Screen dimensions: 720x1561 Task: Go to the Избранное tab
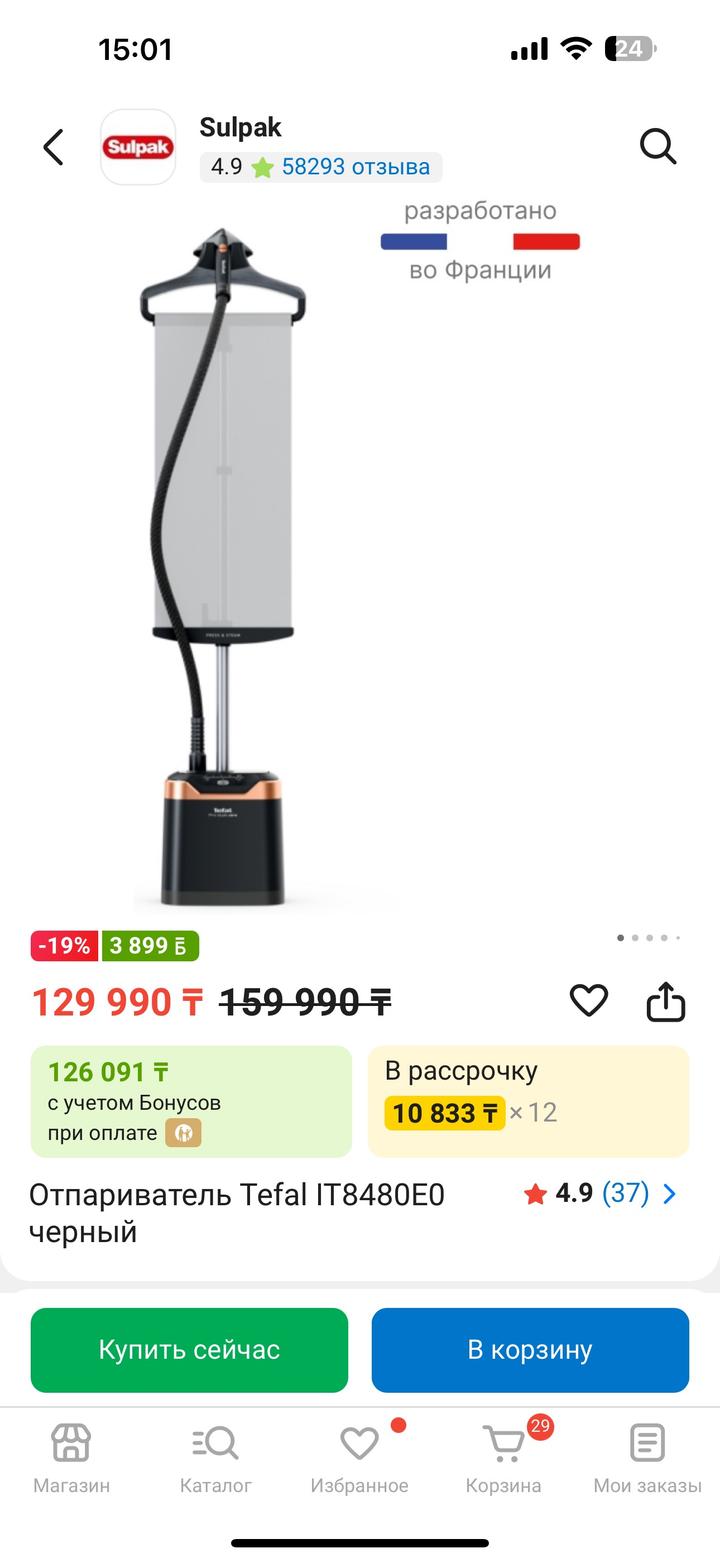359,1458
